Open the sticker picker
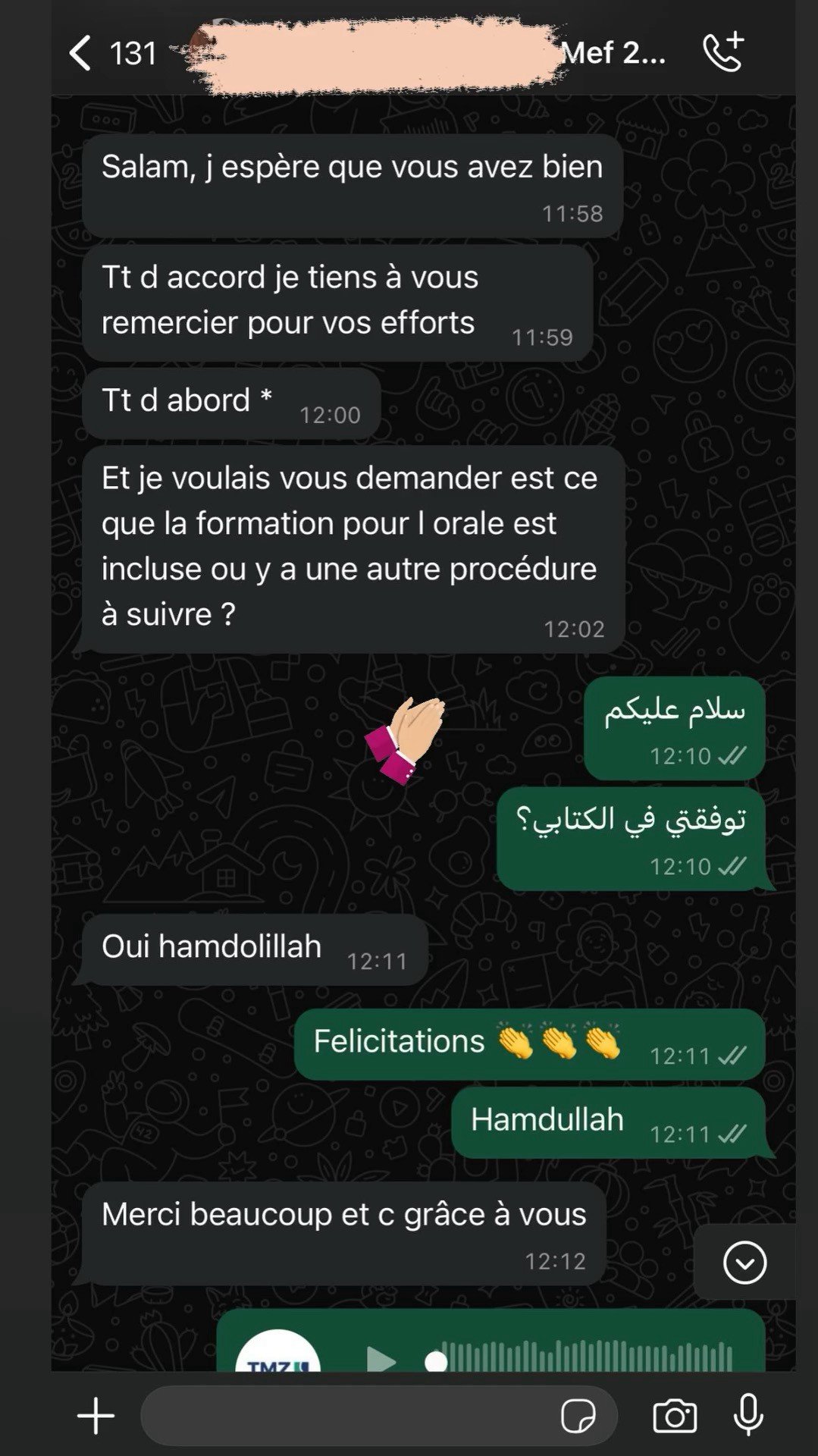The height and width of the screenshot is (1456, 818). coord(578,1416)
